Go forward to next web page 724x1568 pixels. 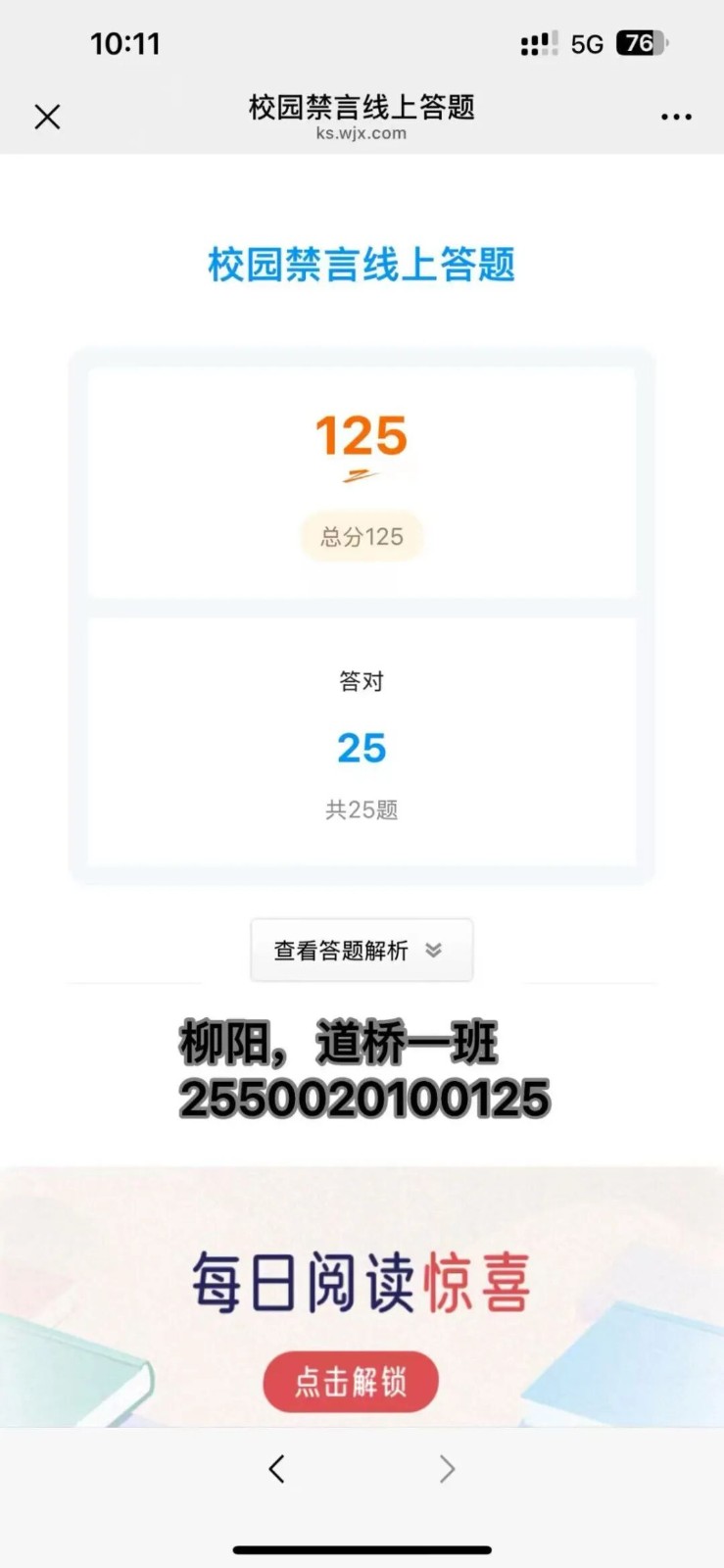tap(447, 1468)
